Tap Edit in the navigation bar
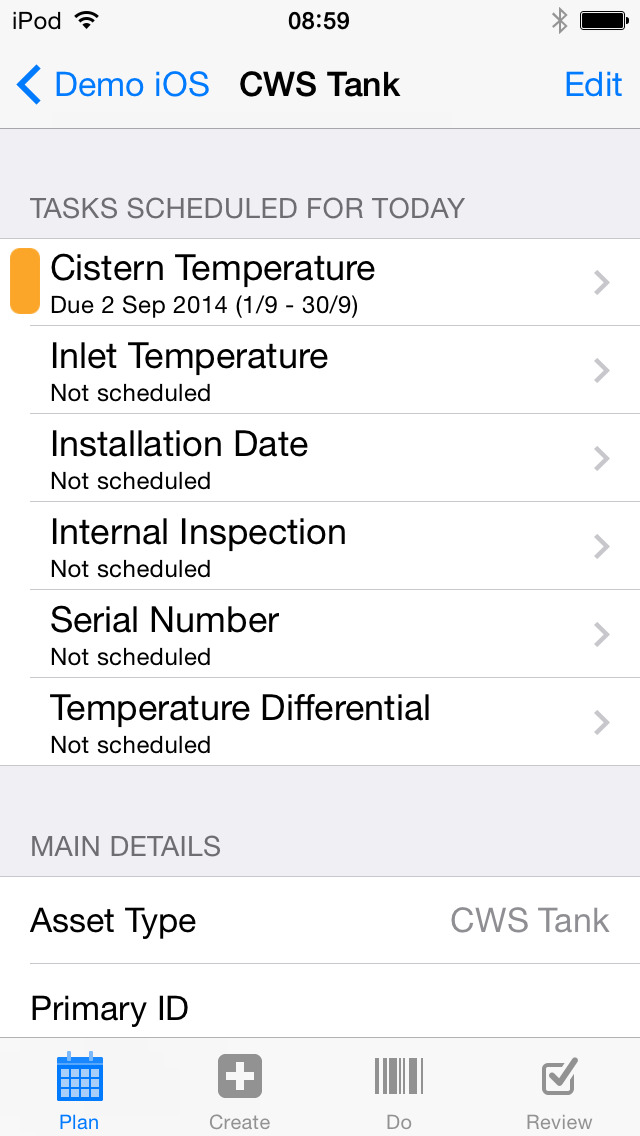Screen dimensions: 640x1136 point(593,85)
